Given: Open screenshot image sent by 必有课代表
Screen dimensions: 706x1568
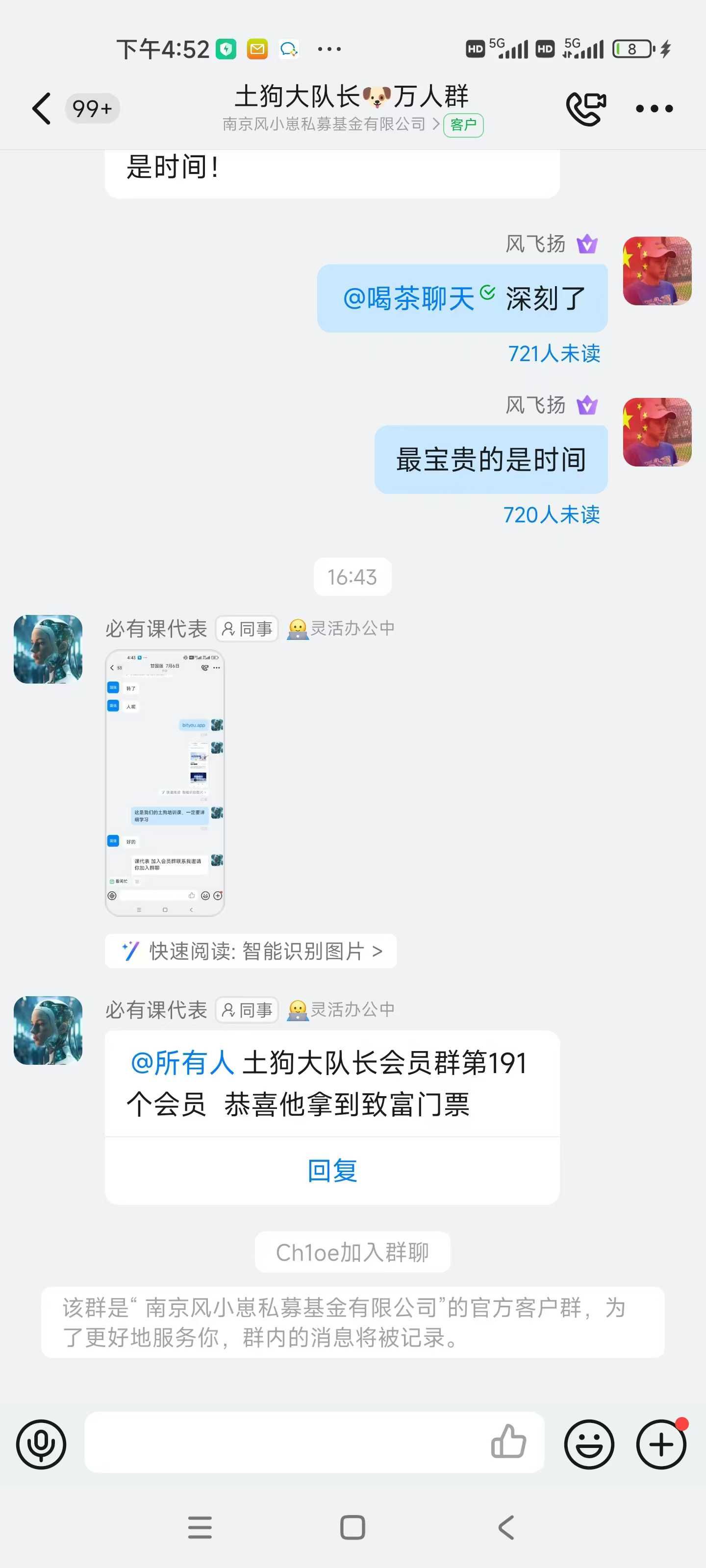Looking at the screenshot, I should coord(165,783).
